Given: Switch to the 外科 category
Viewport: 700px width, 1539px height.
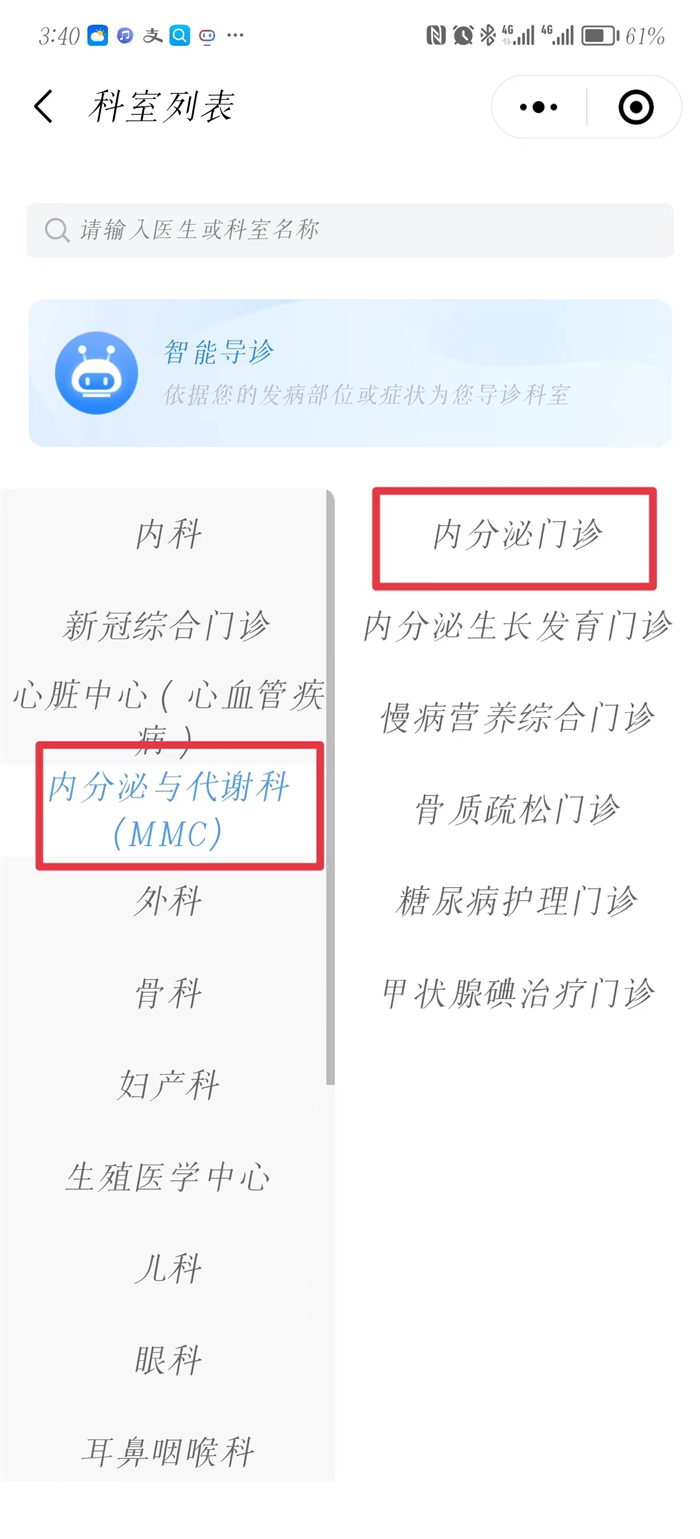Looking at the screenshot, I should point(168,902).
